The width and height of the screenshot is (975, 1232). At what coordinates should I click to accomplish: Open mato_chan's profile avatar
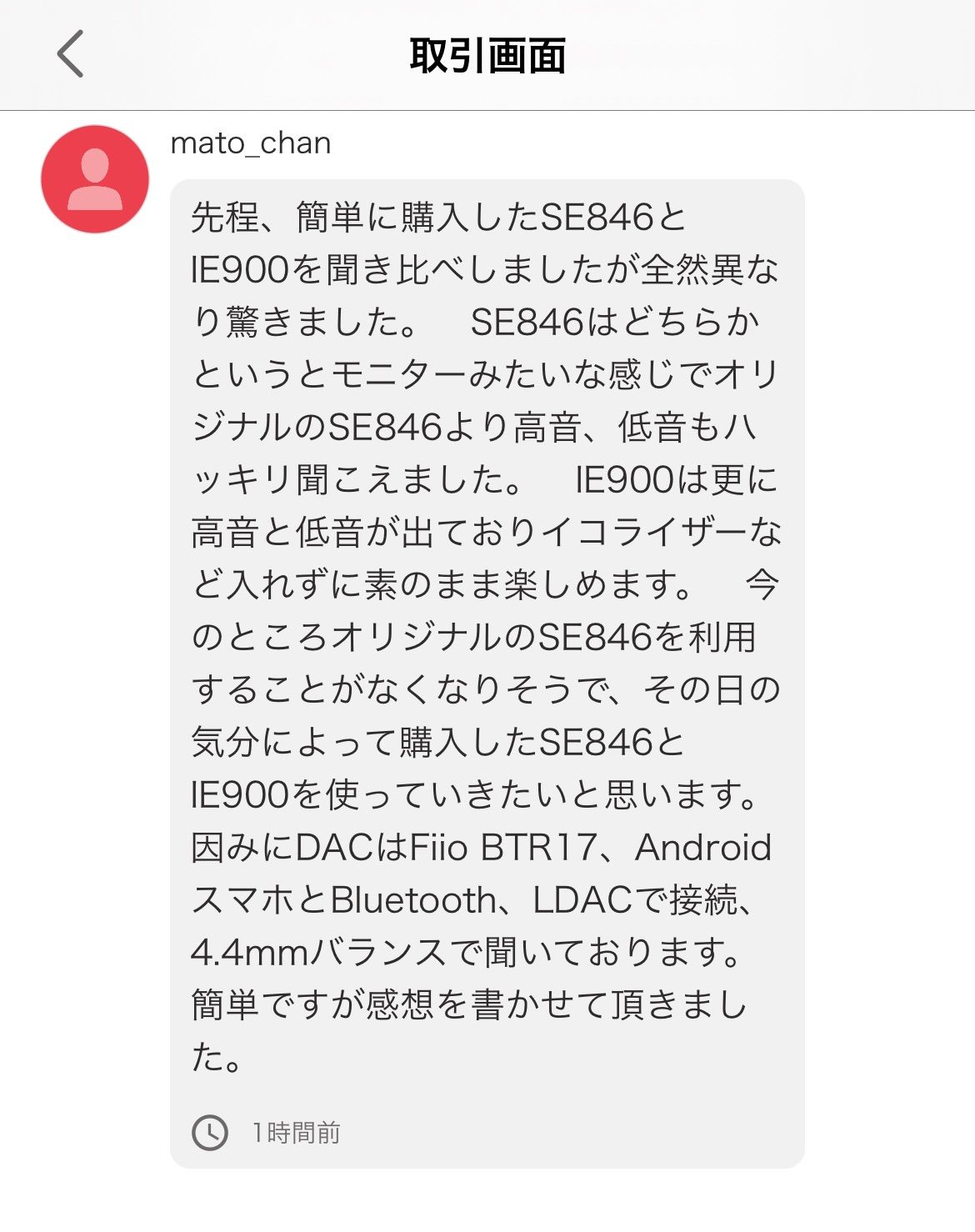[95, 179]
